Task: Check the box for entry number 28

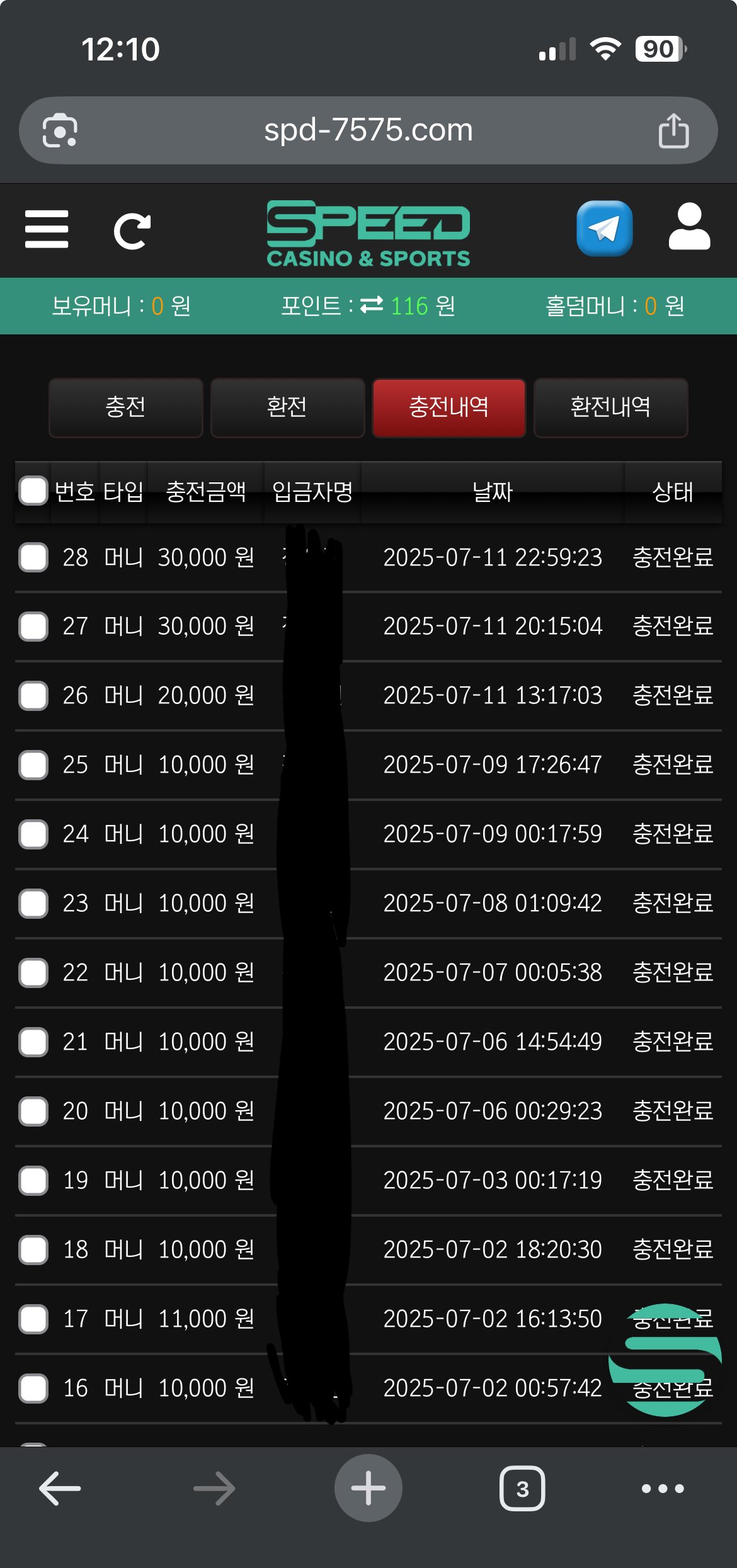Action: pyautogui.click(x=33, y=557)
